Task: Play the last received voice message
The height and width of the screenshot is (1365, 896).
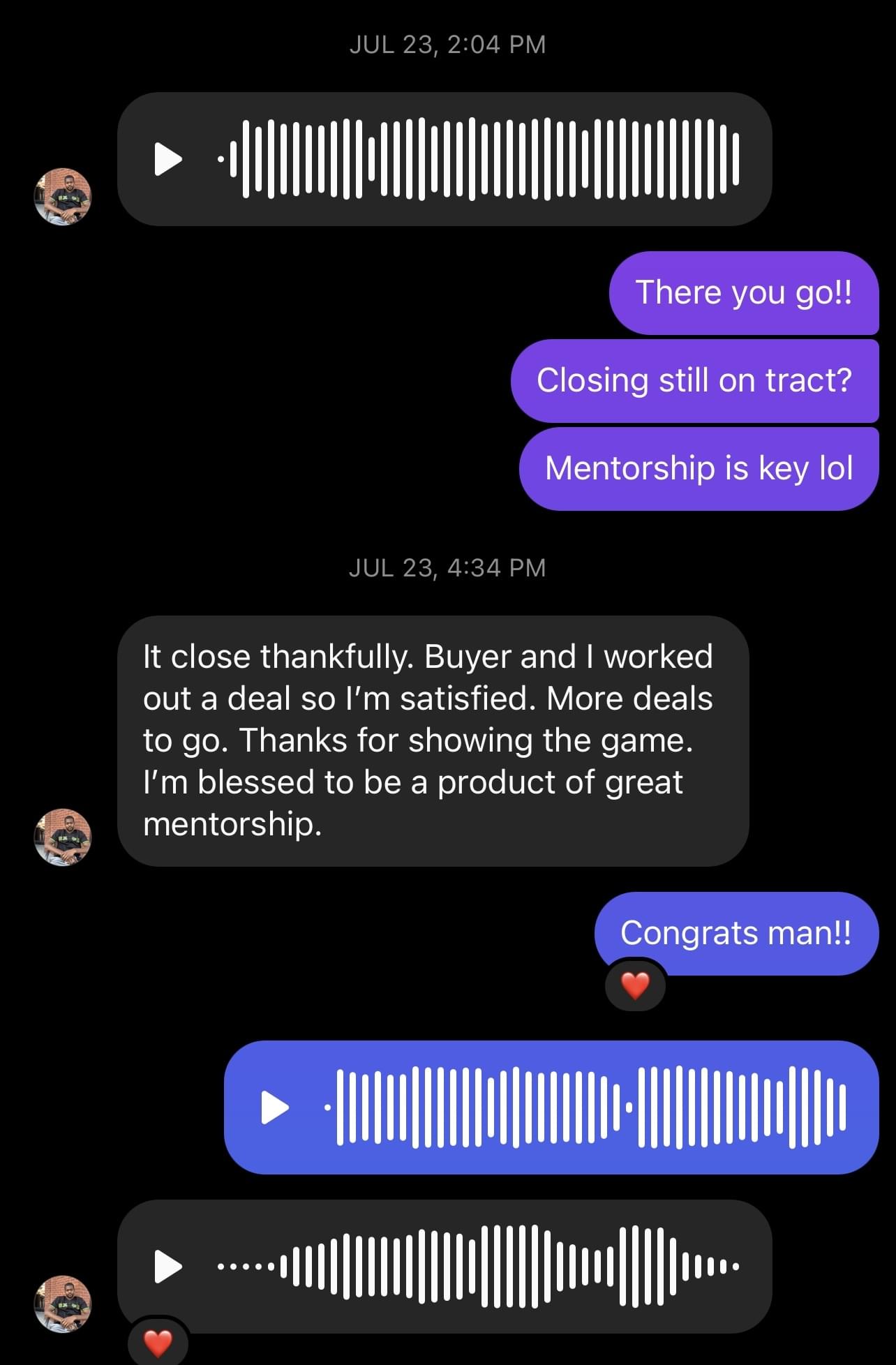Action: click(167, 1266)
